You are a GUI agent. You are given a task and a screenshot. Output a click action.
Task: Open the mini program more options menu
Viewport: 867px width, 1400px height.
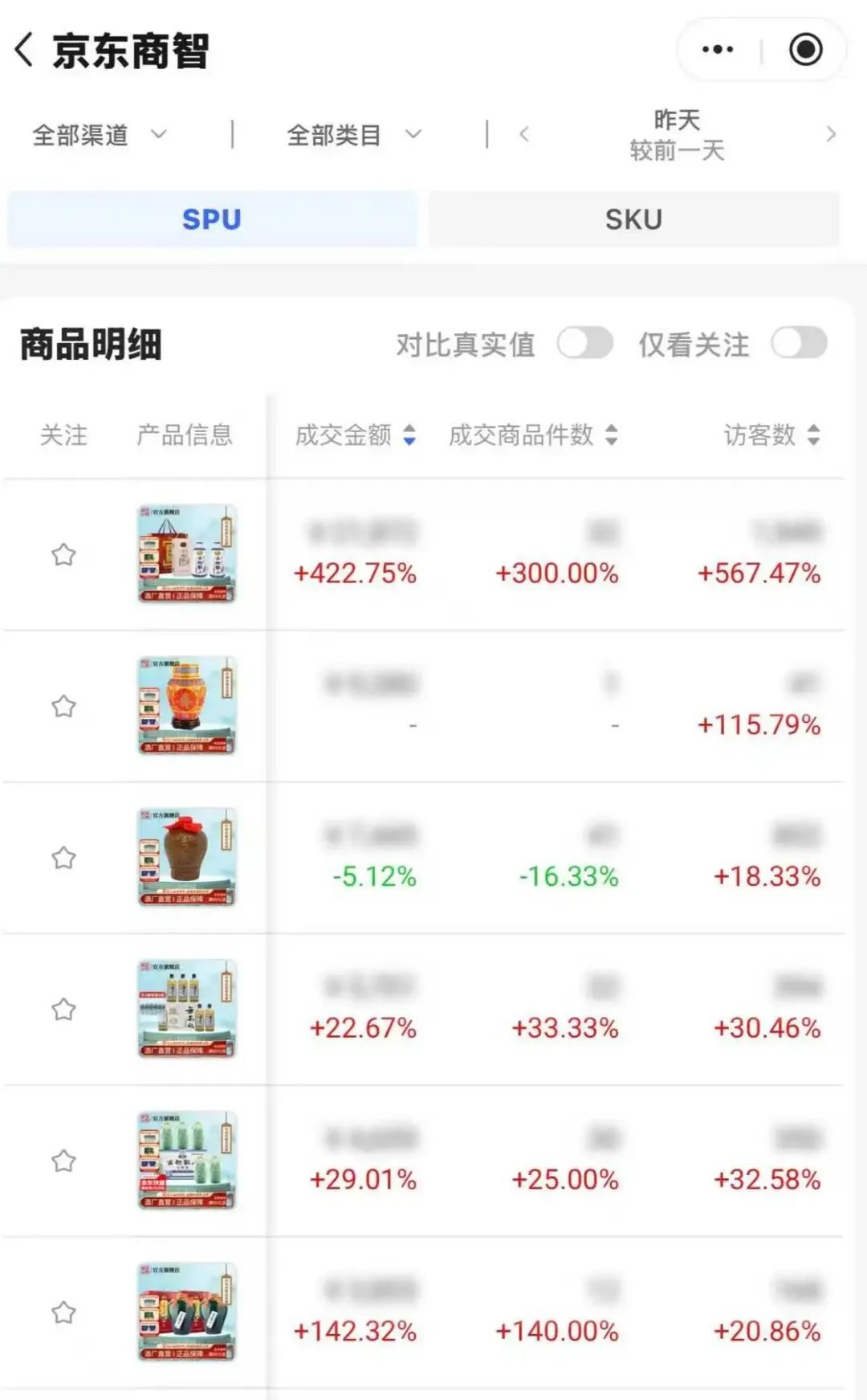pos(717,50)
